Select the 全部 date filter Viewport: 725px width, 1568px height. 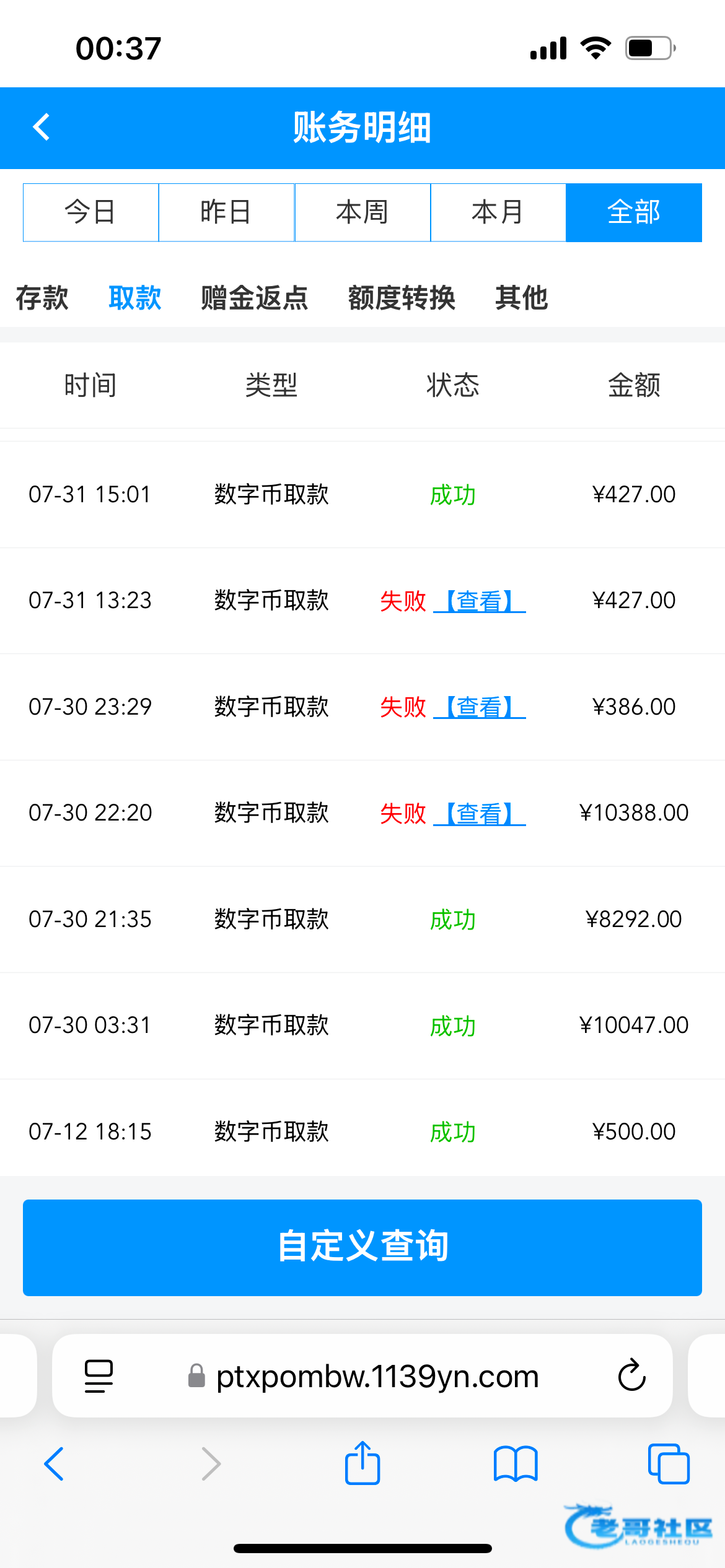click(x=634, y=212)
